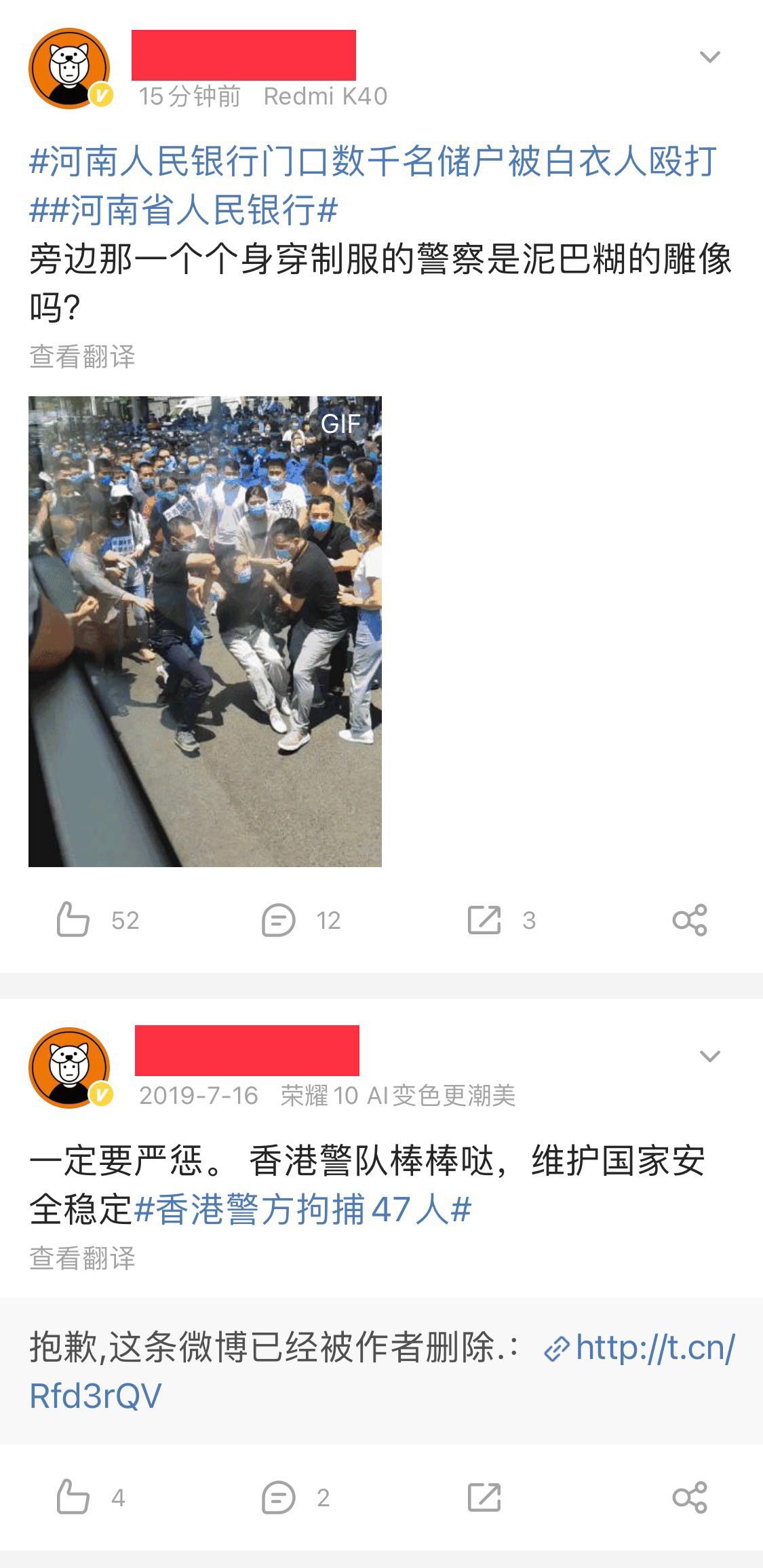Repost the 2019-7-16 post

[484, 1497]
